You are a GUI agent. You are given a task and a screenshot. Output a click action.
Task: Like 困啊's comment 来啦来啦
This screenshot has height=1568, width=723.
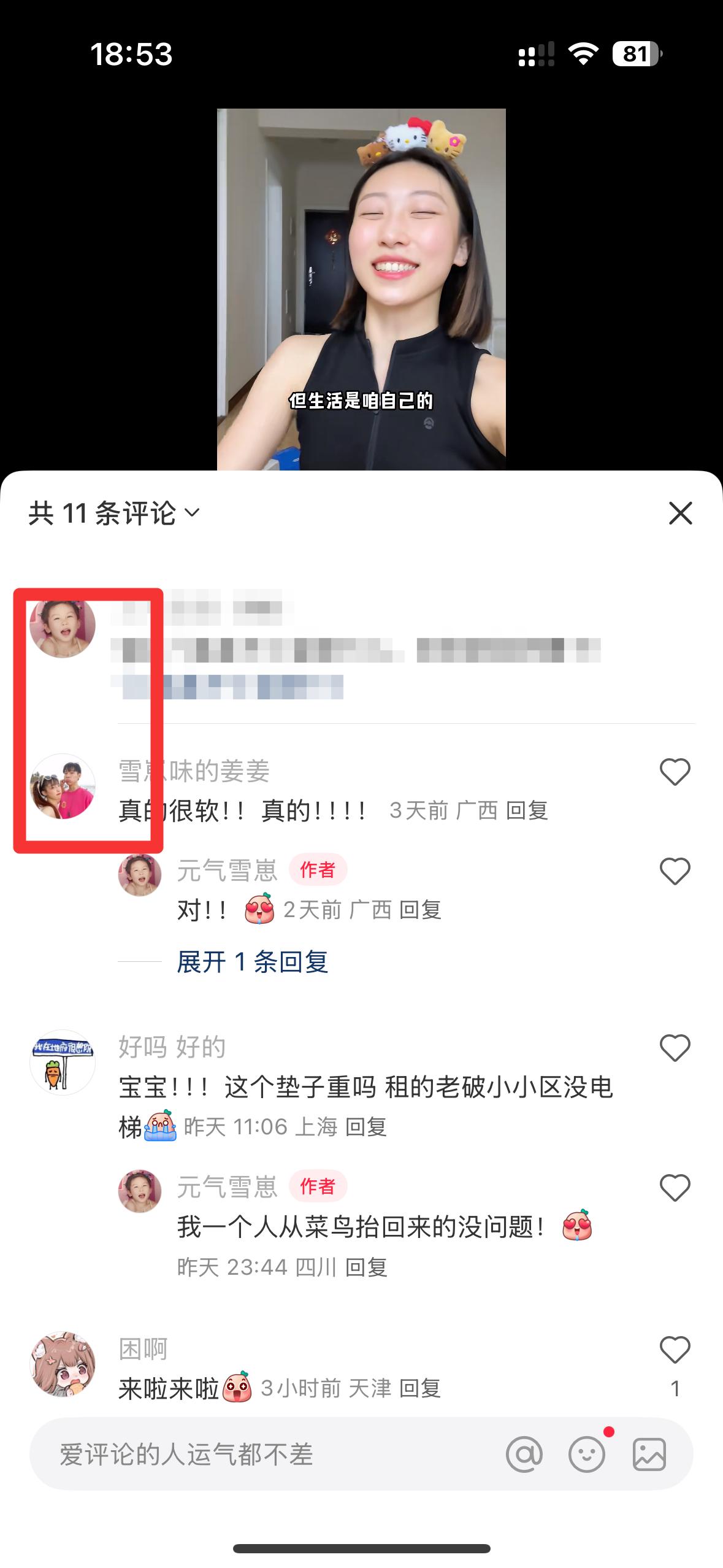pos(675,1350)
